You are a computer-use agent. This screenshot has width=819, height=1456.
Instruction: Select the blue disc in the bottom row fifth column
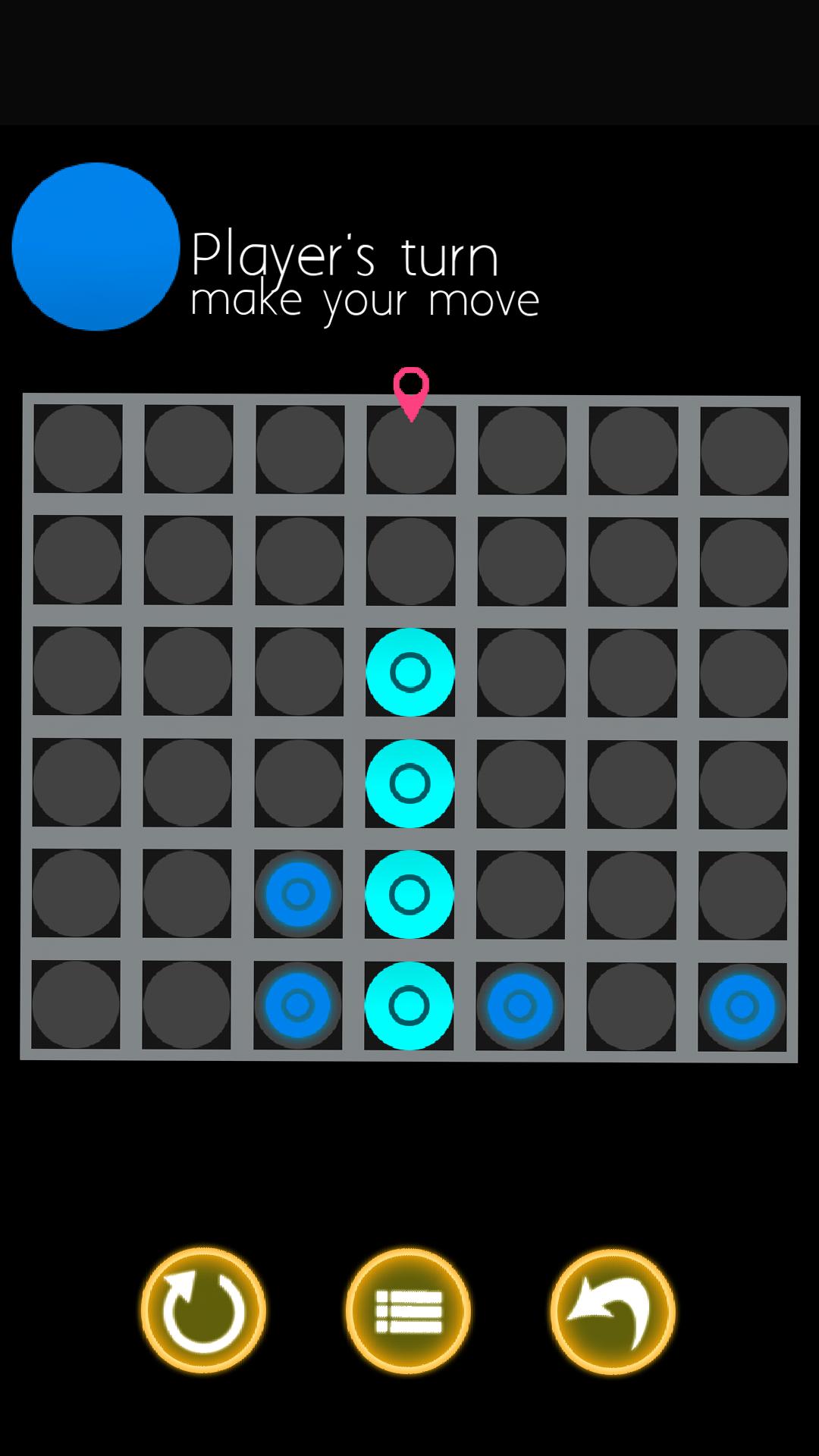pos(521,1004)
